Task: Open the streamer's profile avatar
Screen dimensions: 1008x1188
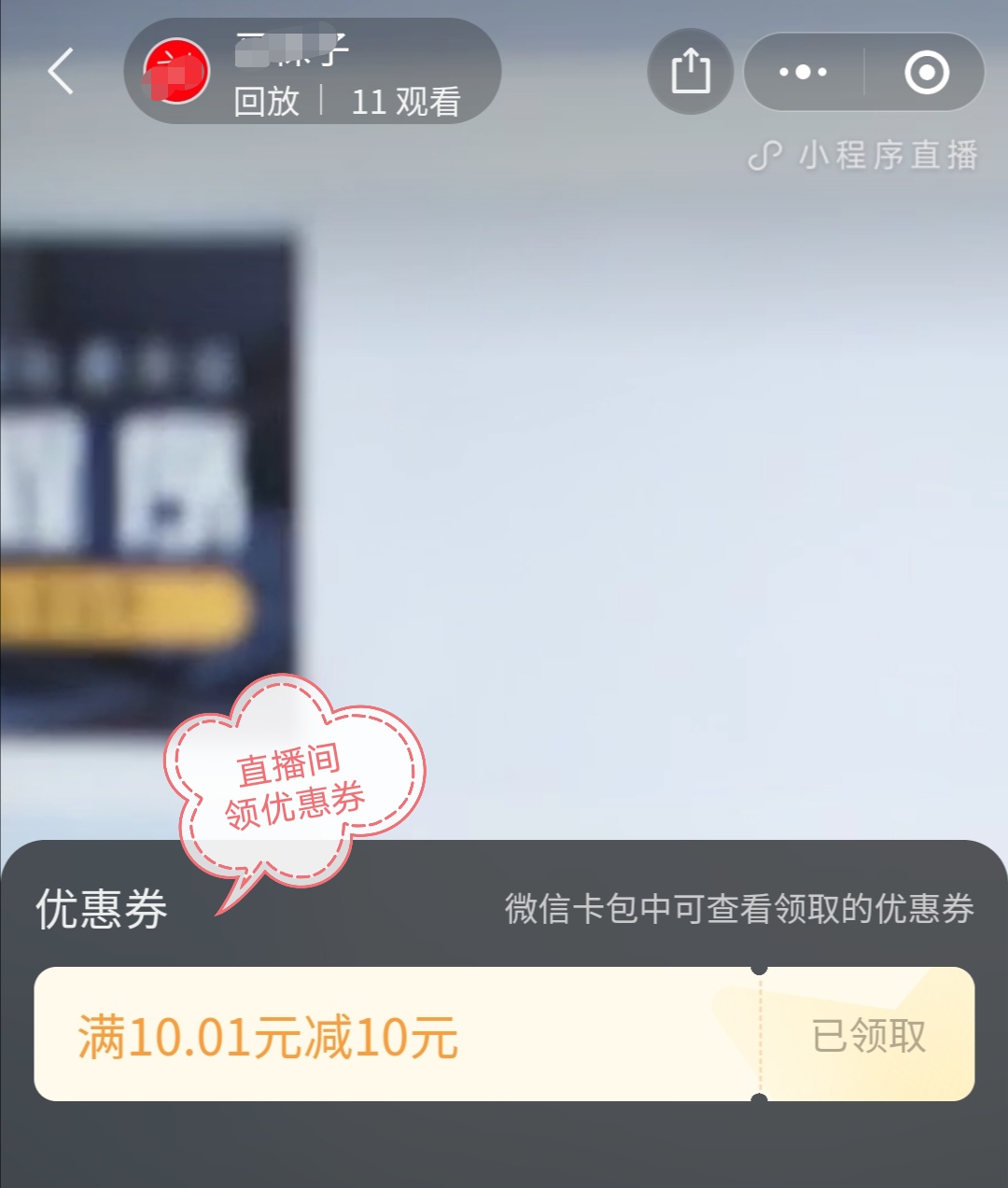Action: pos(176,72)
